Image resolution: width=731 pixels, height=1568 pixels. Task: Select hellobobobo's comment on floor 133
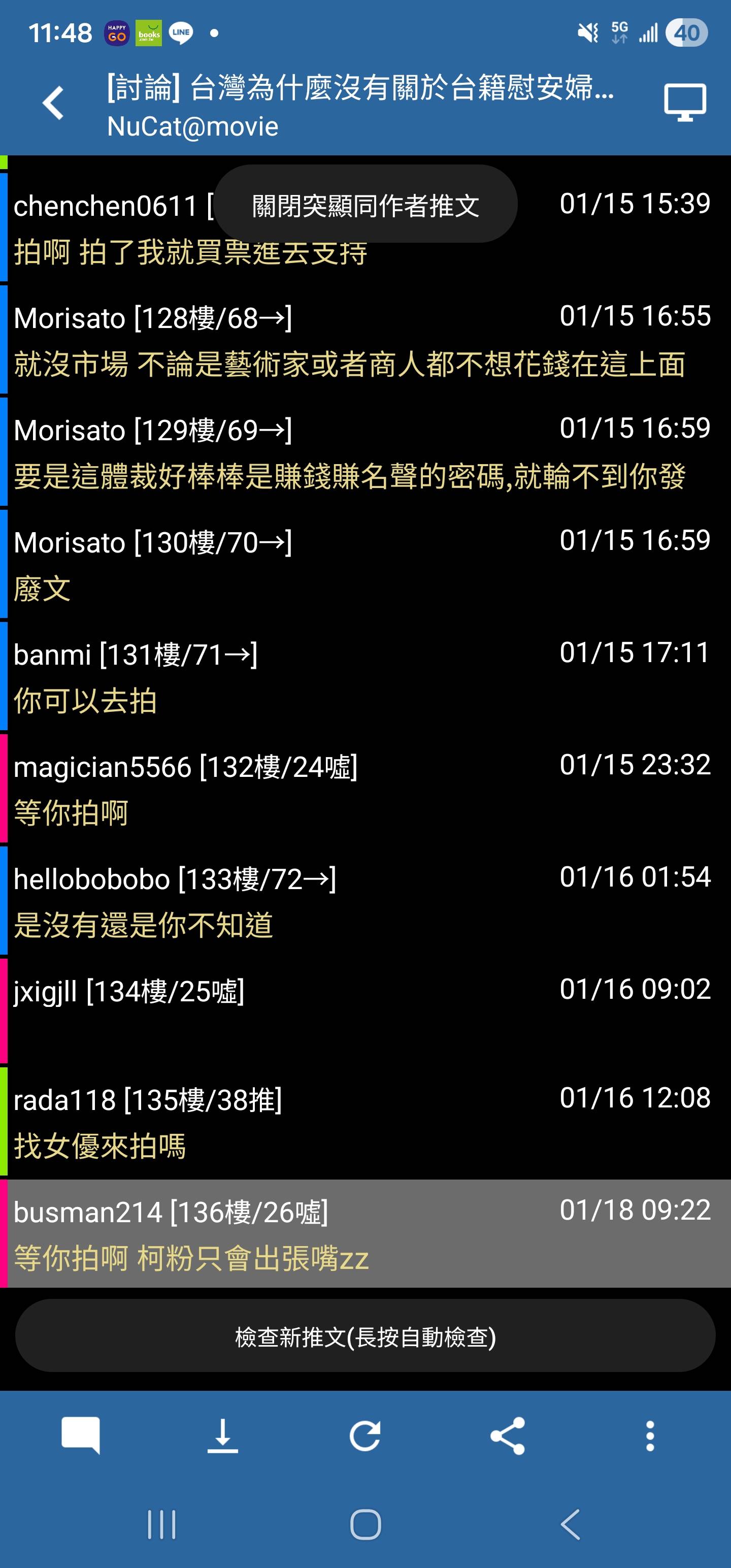[x=365, y=901]
